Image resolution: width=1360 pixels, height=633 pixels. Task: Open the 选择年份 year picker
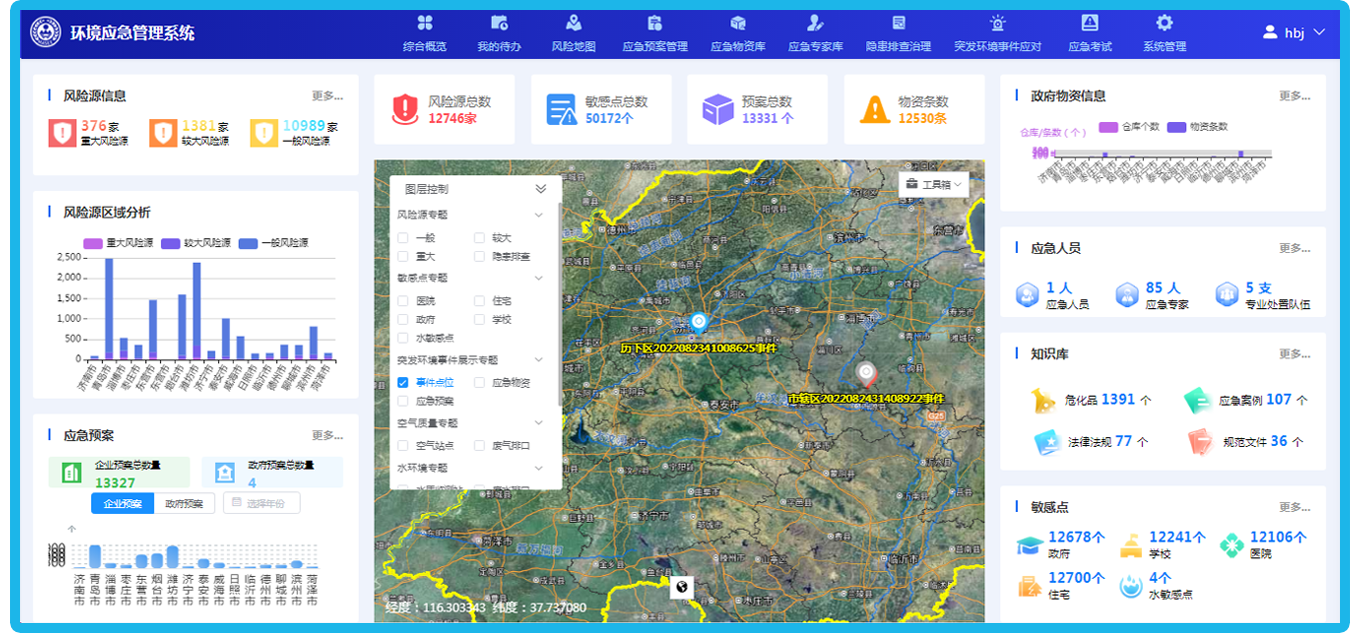tap(261, 503)
